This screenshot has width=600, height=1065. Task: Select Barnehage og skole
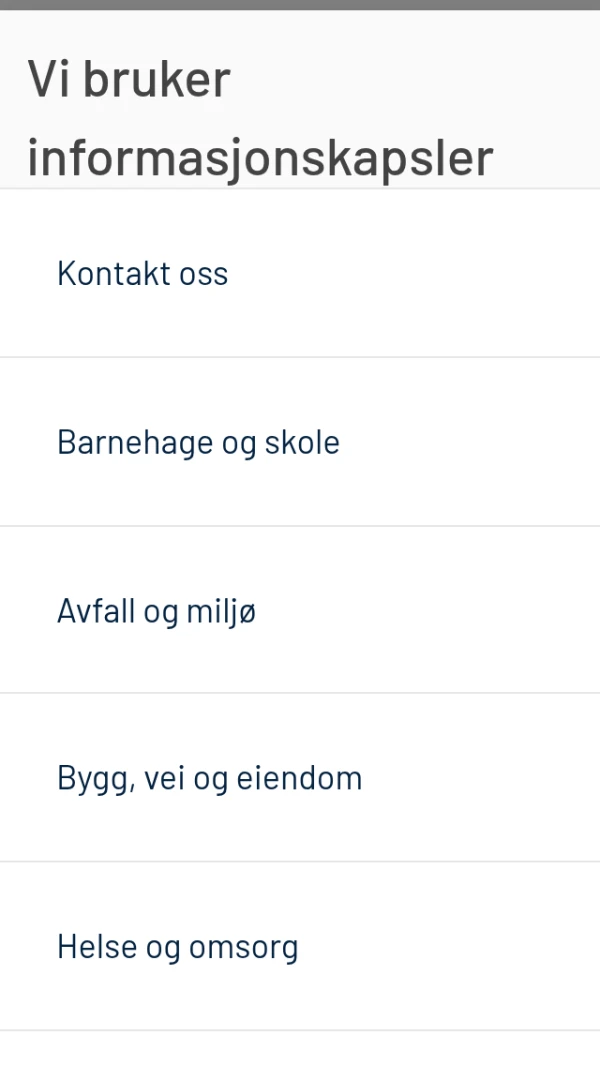pos(198,442)
